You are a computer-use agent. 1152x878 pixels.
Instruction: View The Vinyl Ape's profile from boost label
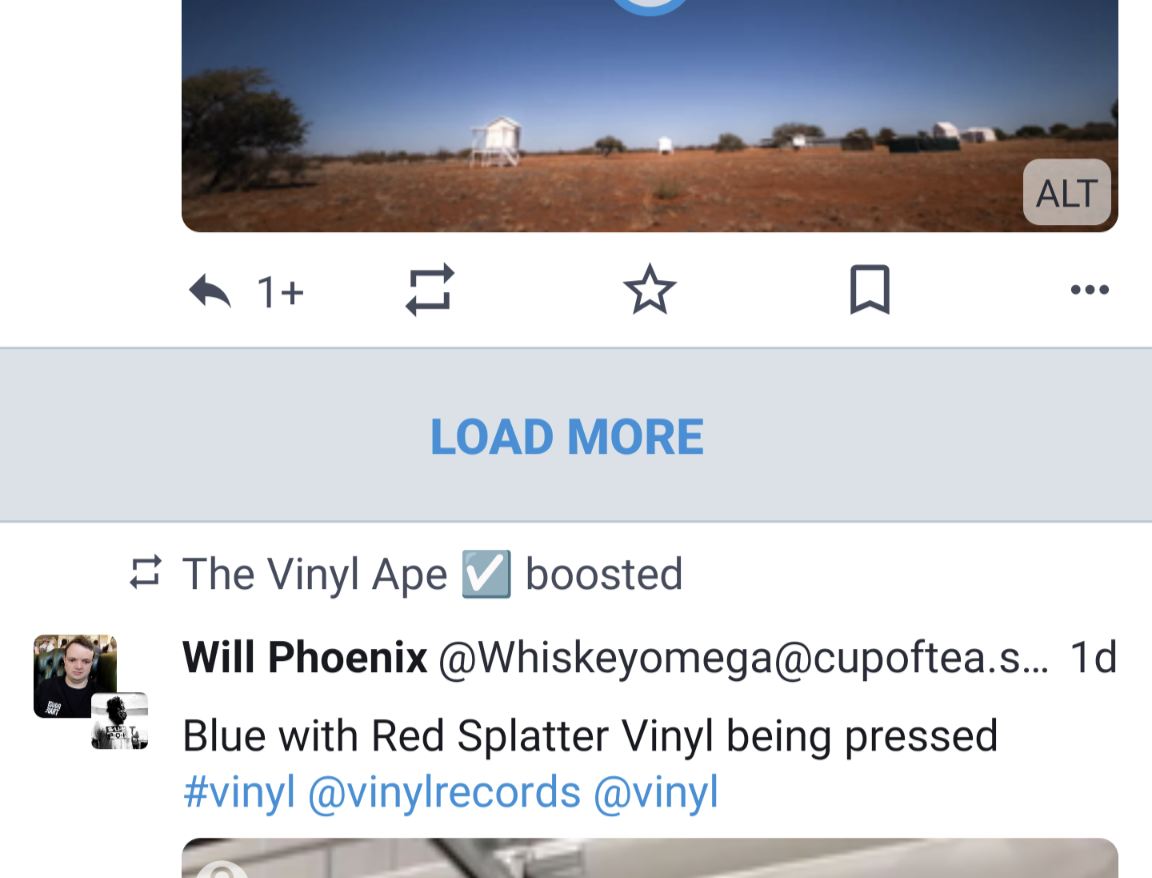[x=314, y=575]
